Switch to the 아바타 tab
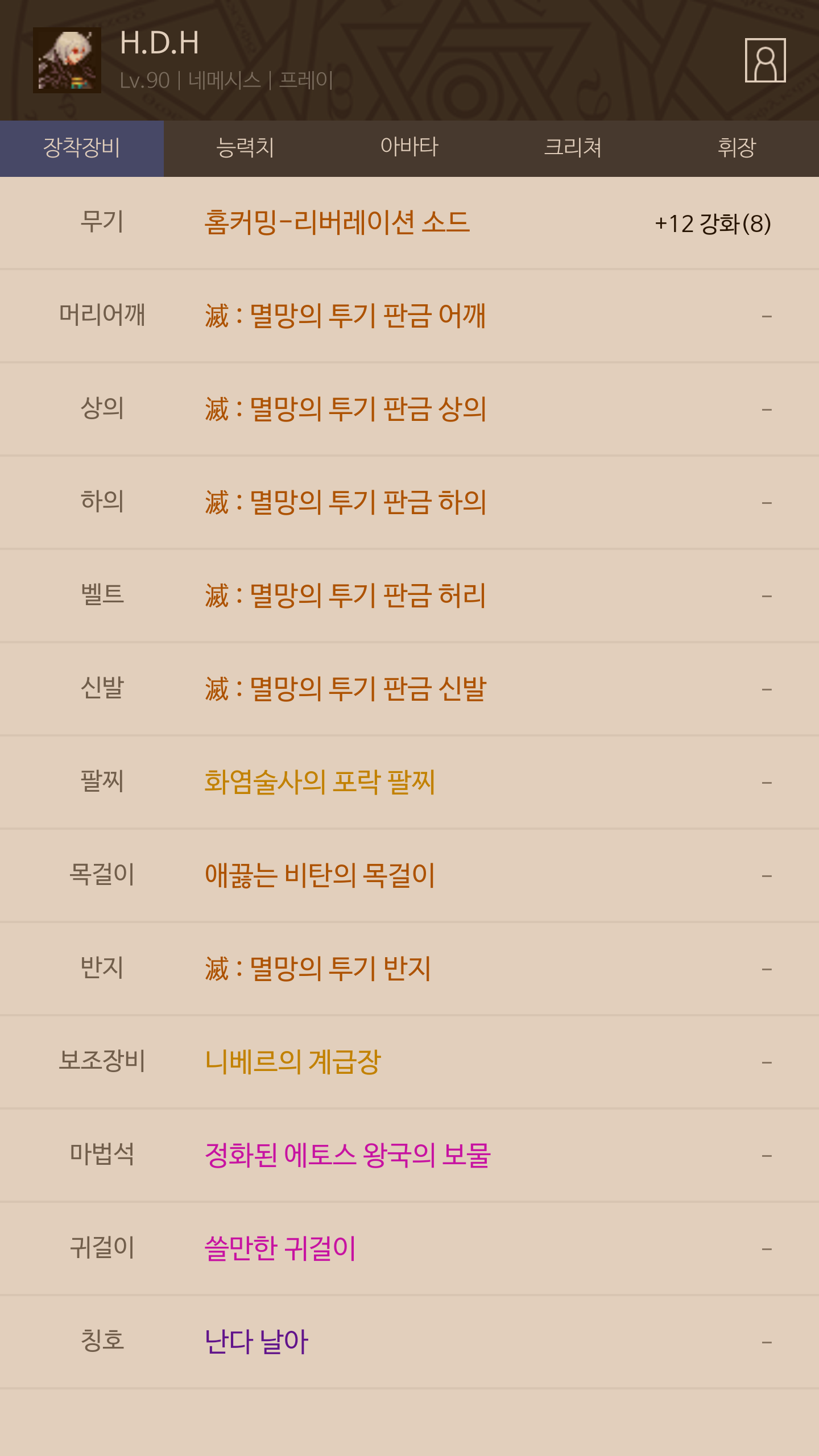The image size is (819, 1456). [x=409, y=148]
